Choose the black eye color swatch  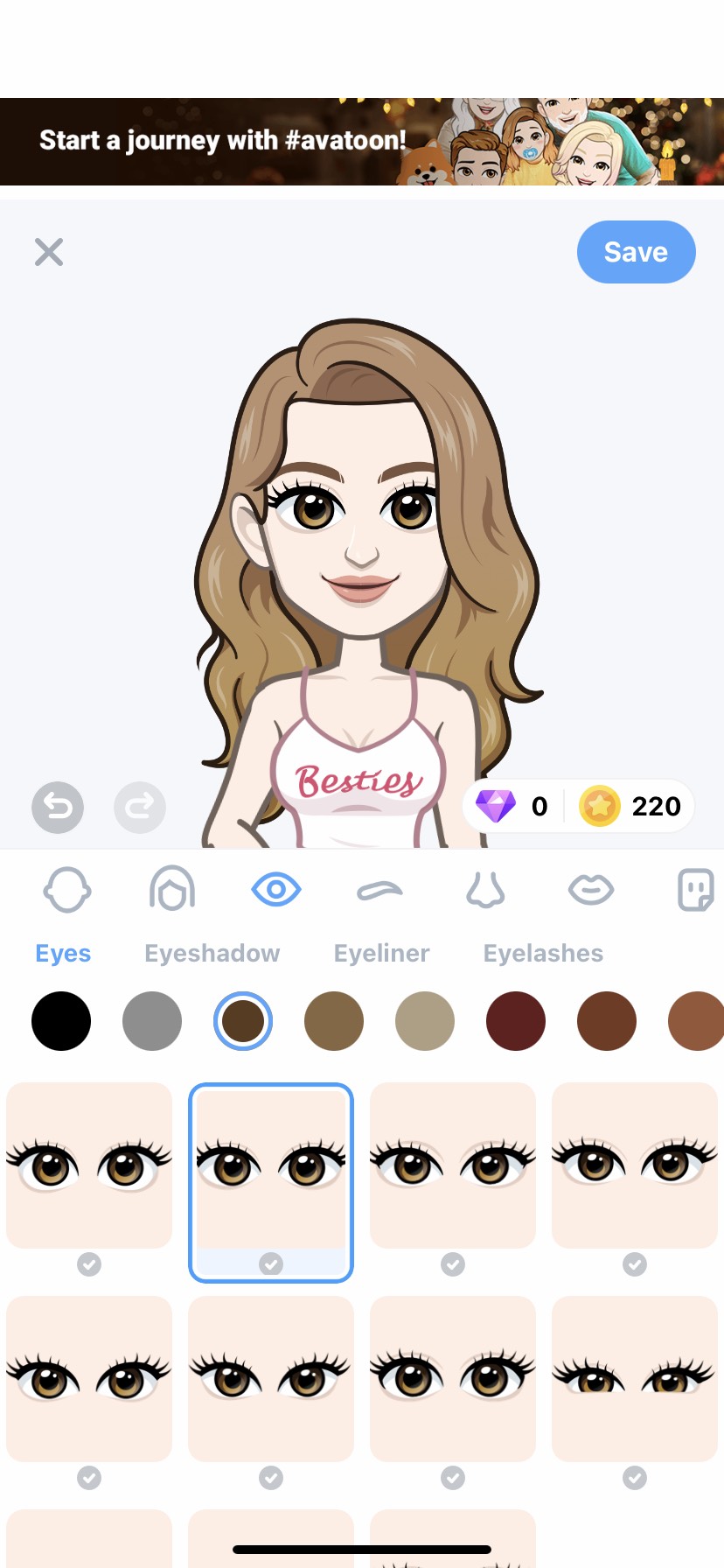coord(61,1020)
